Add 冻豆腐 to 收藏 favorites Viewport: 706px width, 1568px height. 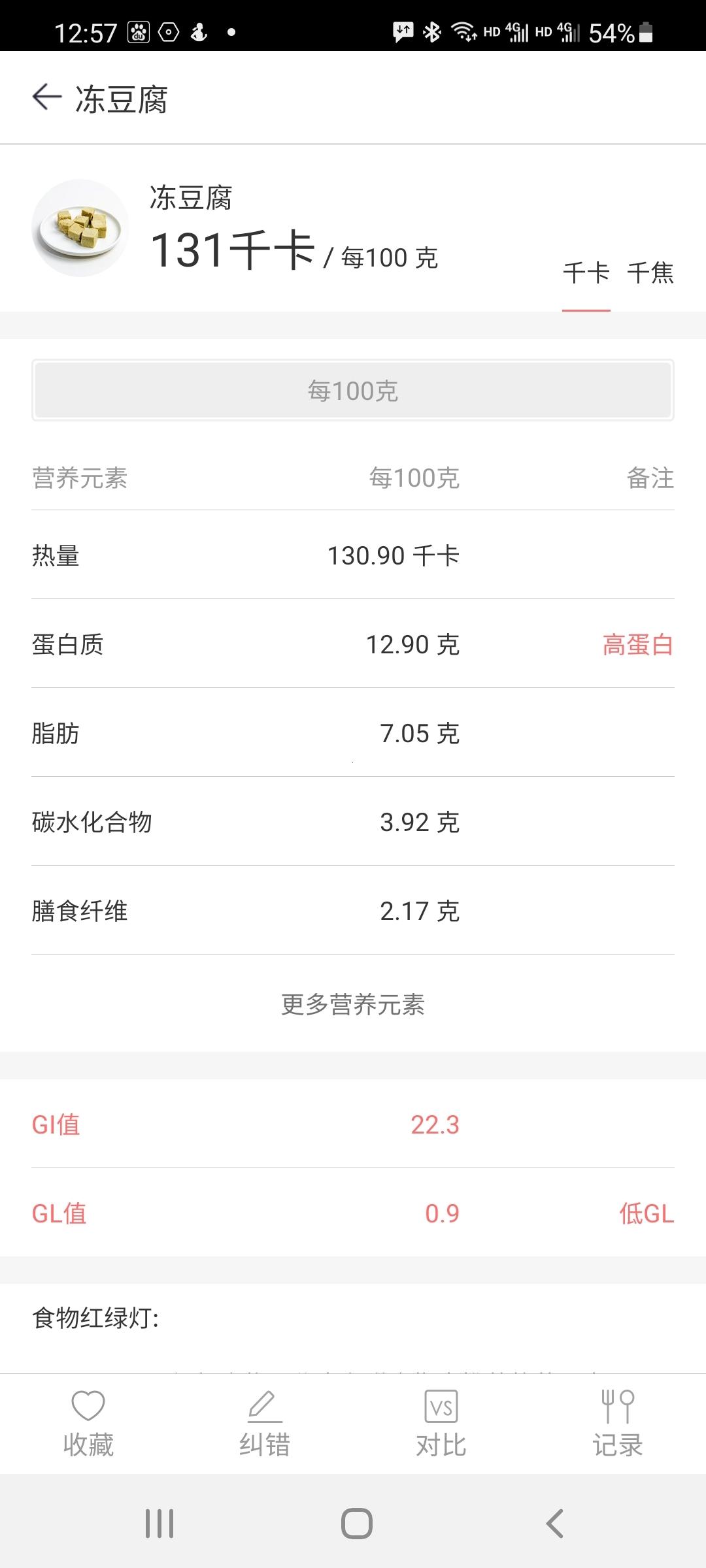(88, 1424)
